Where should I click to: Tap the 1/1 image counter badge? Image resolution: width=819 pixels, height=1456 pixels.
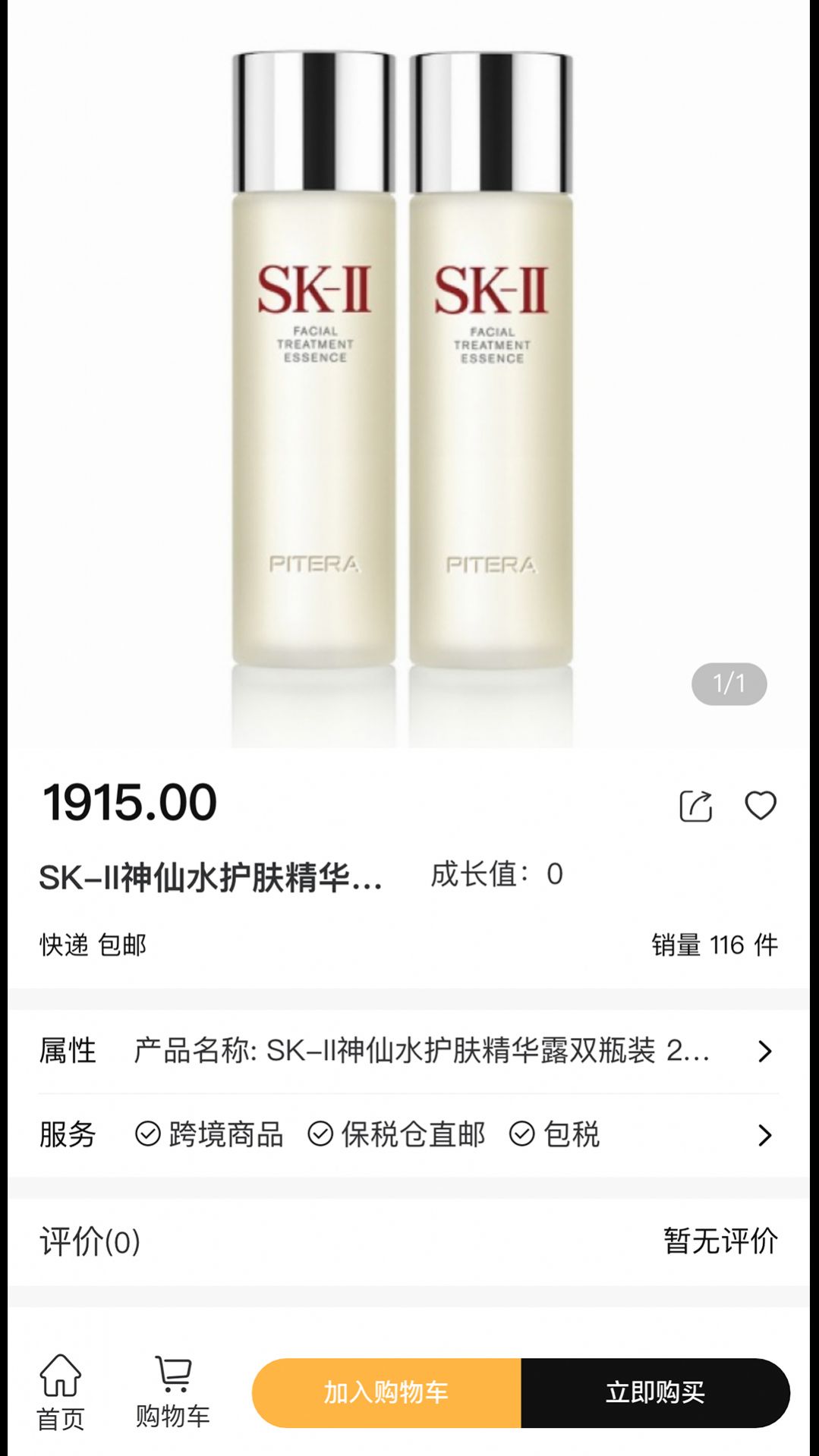tap(728, 684)
